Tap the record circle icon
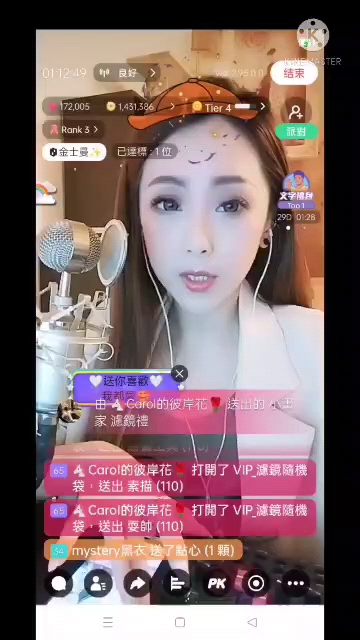Viewport: 360px width, 640px height. 256,583
